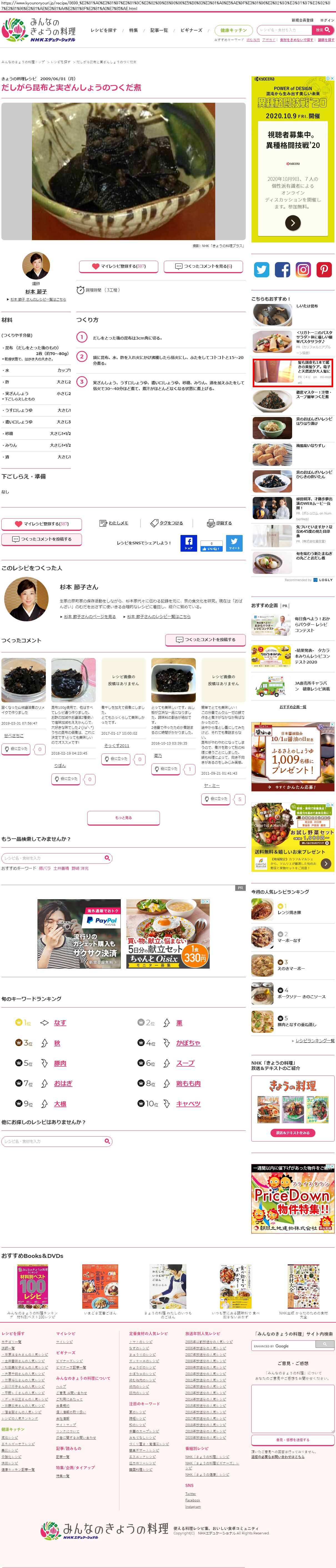Open Pinterest icon in sidebar
This screenshot has height=1568, width=336.
(324, 270)
